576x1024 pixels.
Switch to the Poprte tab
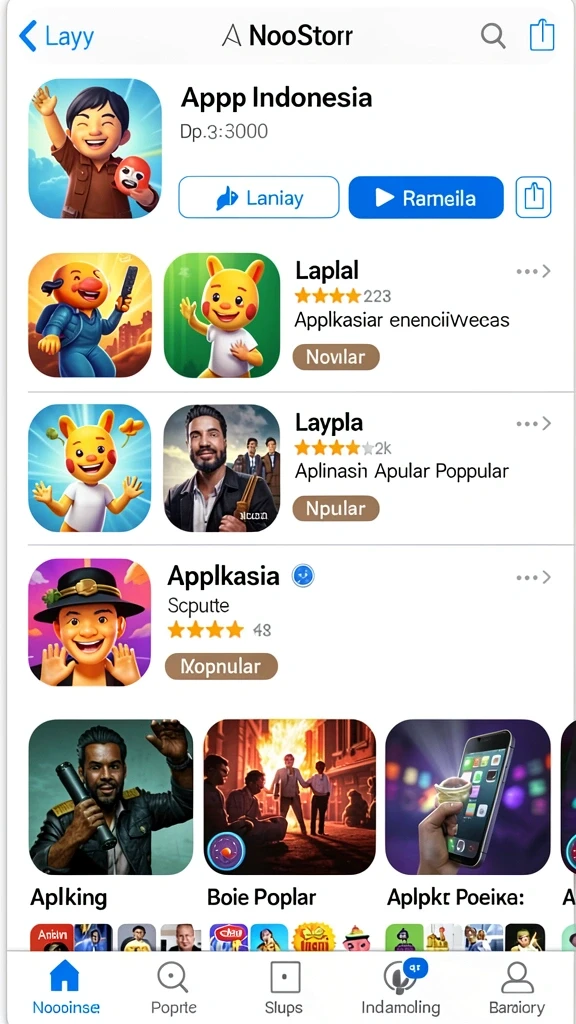click(173, 987)
